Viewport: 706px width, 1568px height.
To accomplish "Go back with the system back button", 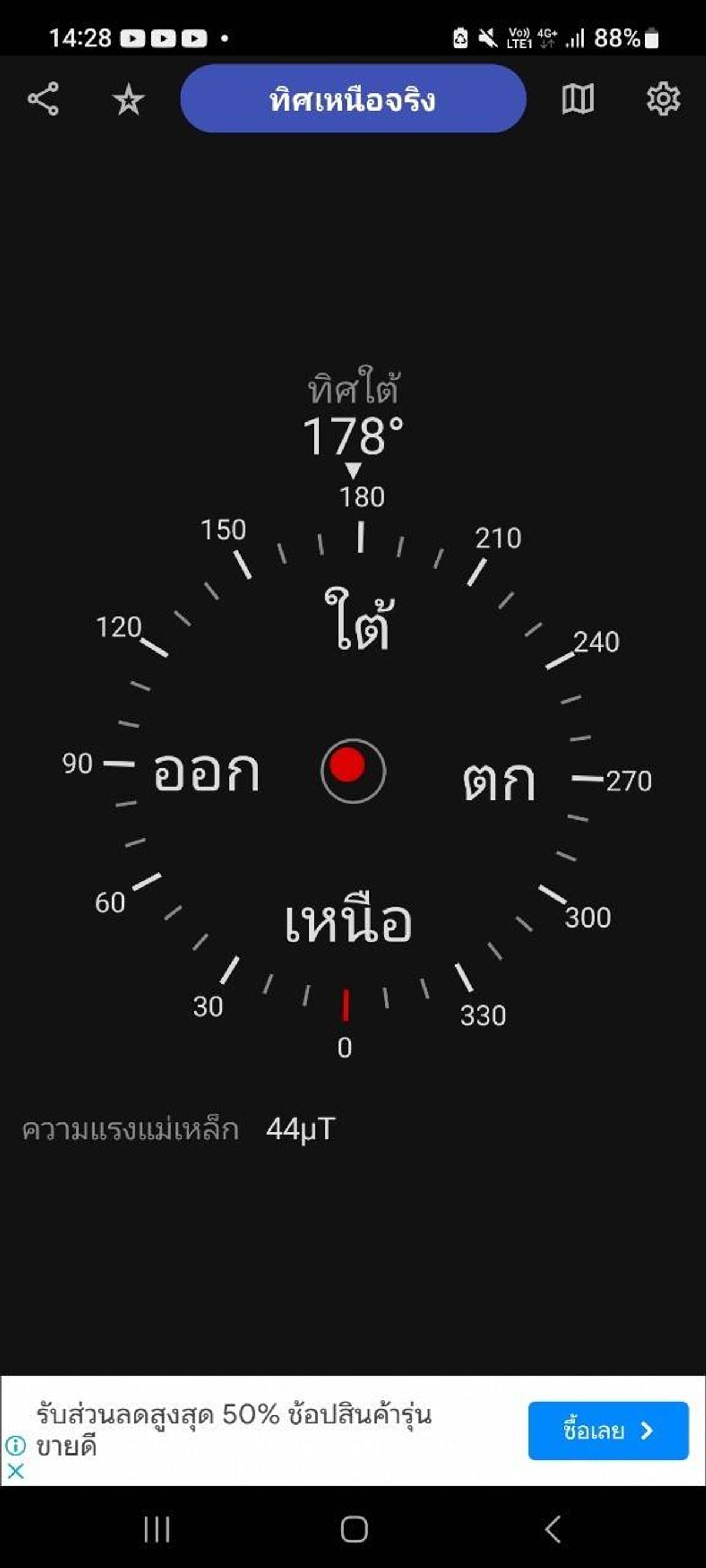I will pos(552,1529).
